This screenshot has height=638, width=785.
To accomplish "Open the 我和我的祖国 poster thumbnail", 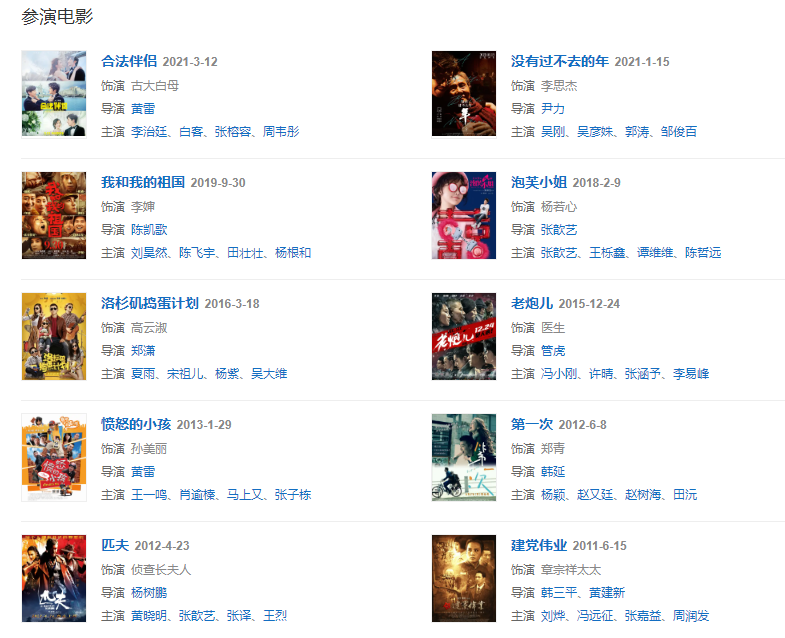I will [54, 215].
